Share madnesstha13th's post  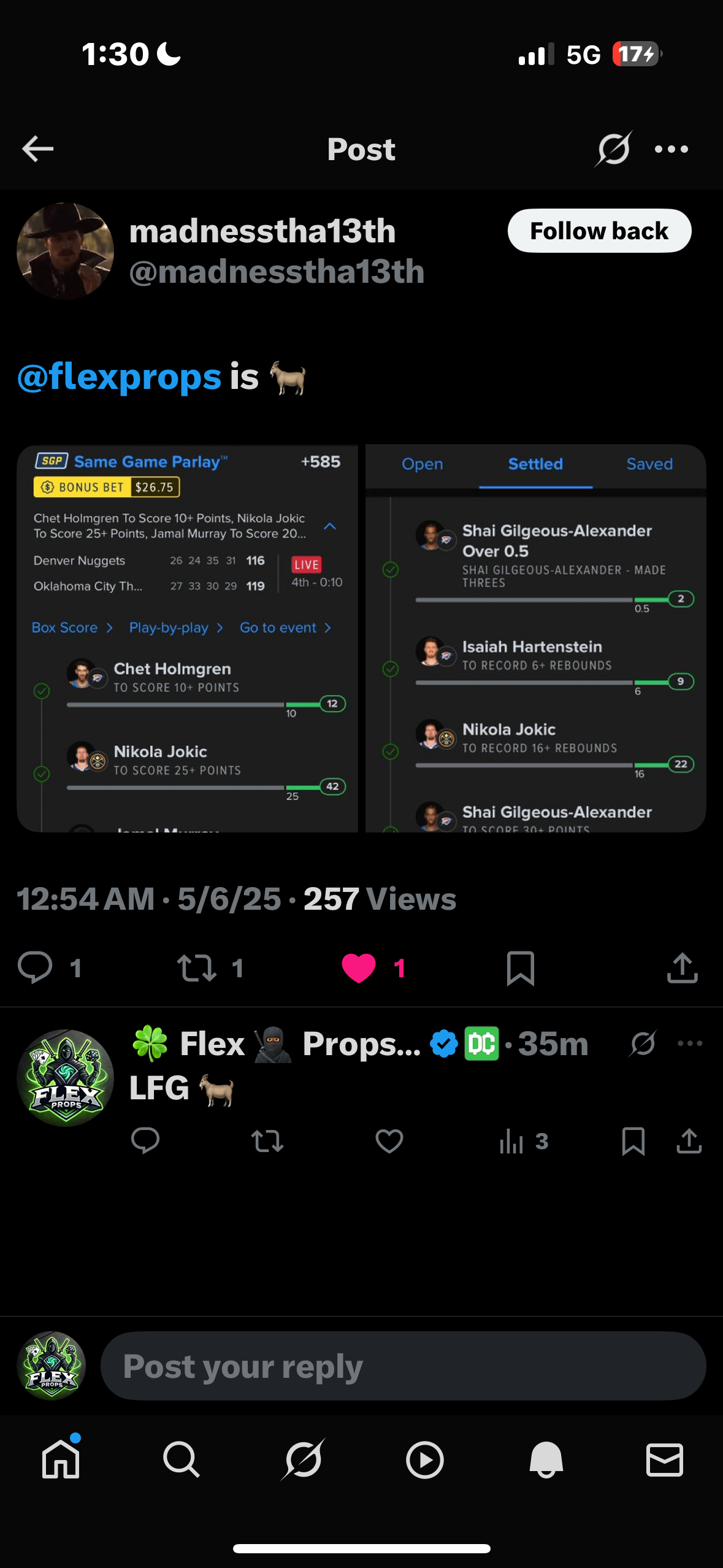pos(682,968)
